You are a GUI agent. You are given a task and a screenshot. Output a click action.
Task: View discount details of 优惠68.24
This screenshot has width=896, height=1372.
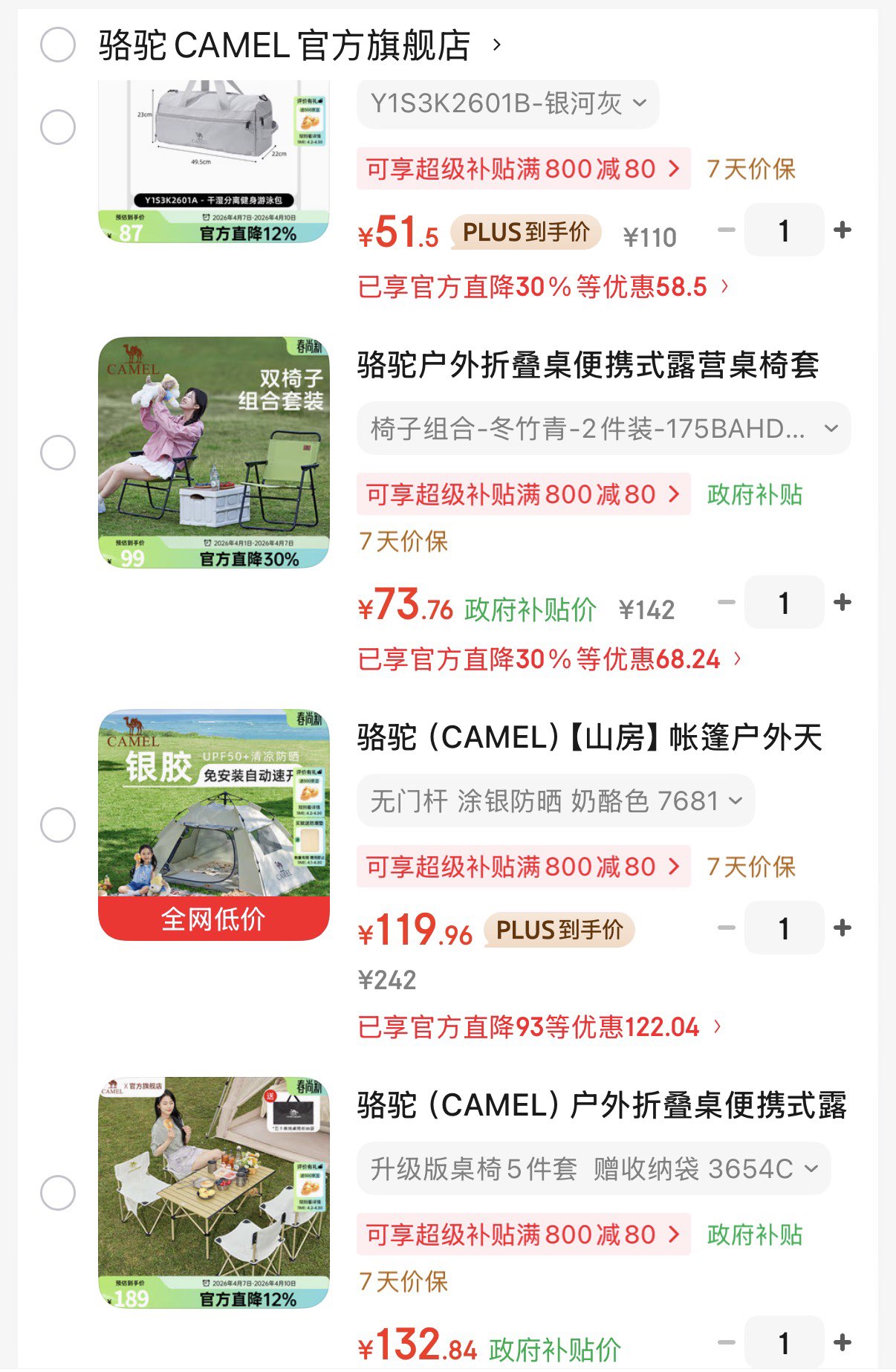(x=548, y=659)
